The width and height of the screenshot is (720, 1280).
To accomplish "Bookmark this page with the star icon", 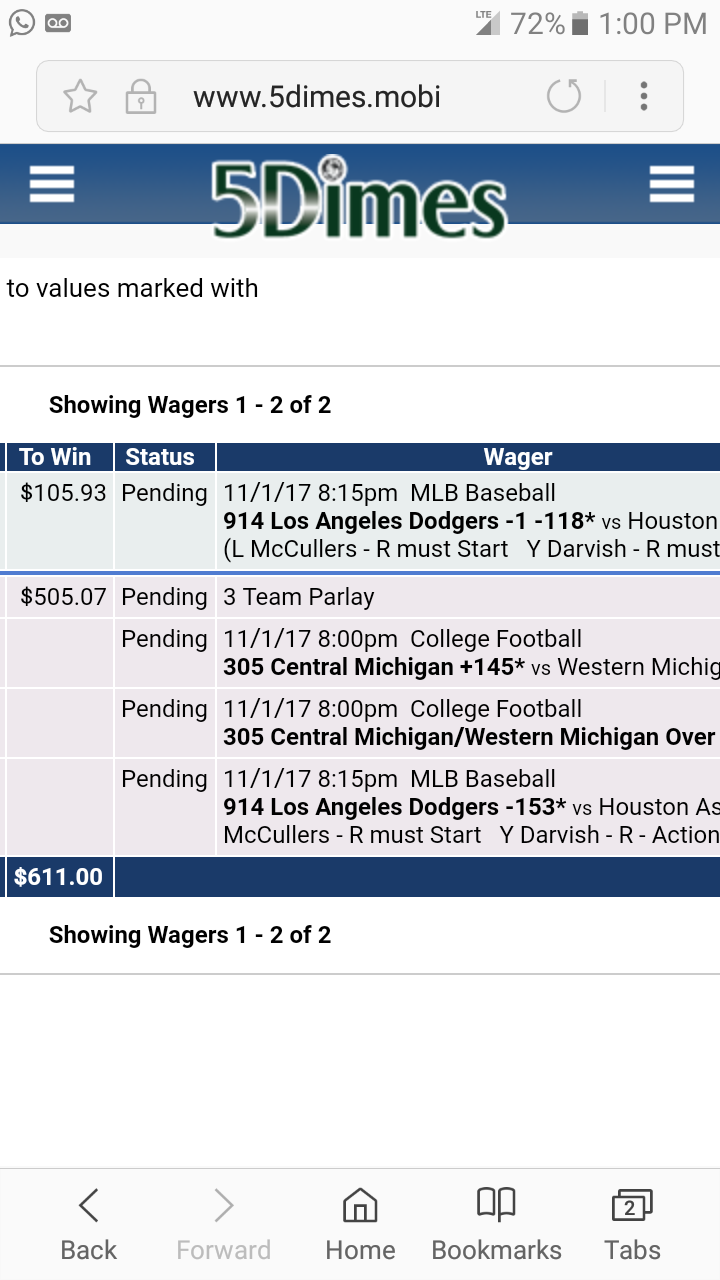I will point(80,97).
